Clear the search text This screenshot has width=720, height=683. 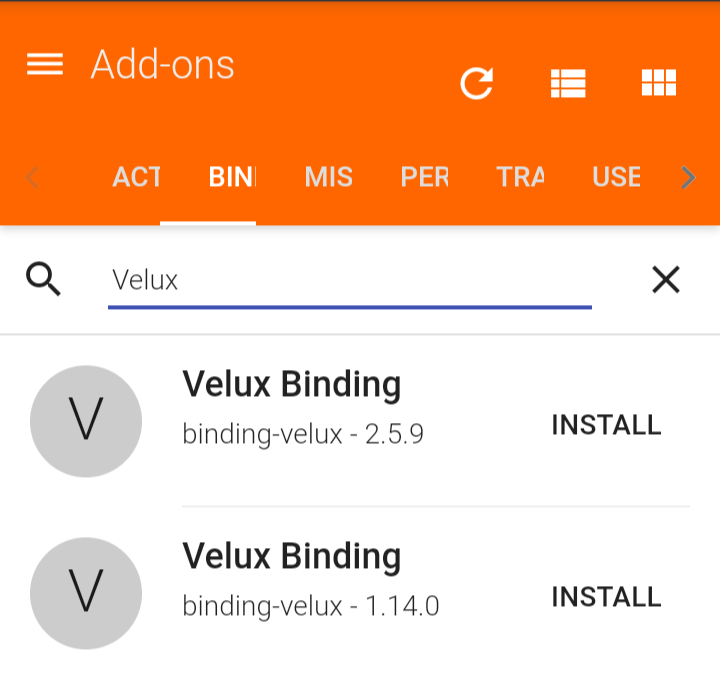click(x=665, y=280)
